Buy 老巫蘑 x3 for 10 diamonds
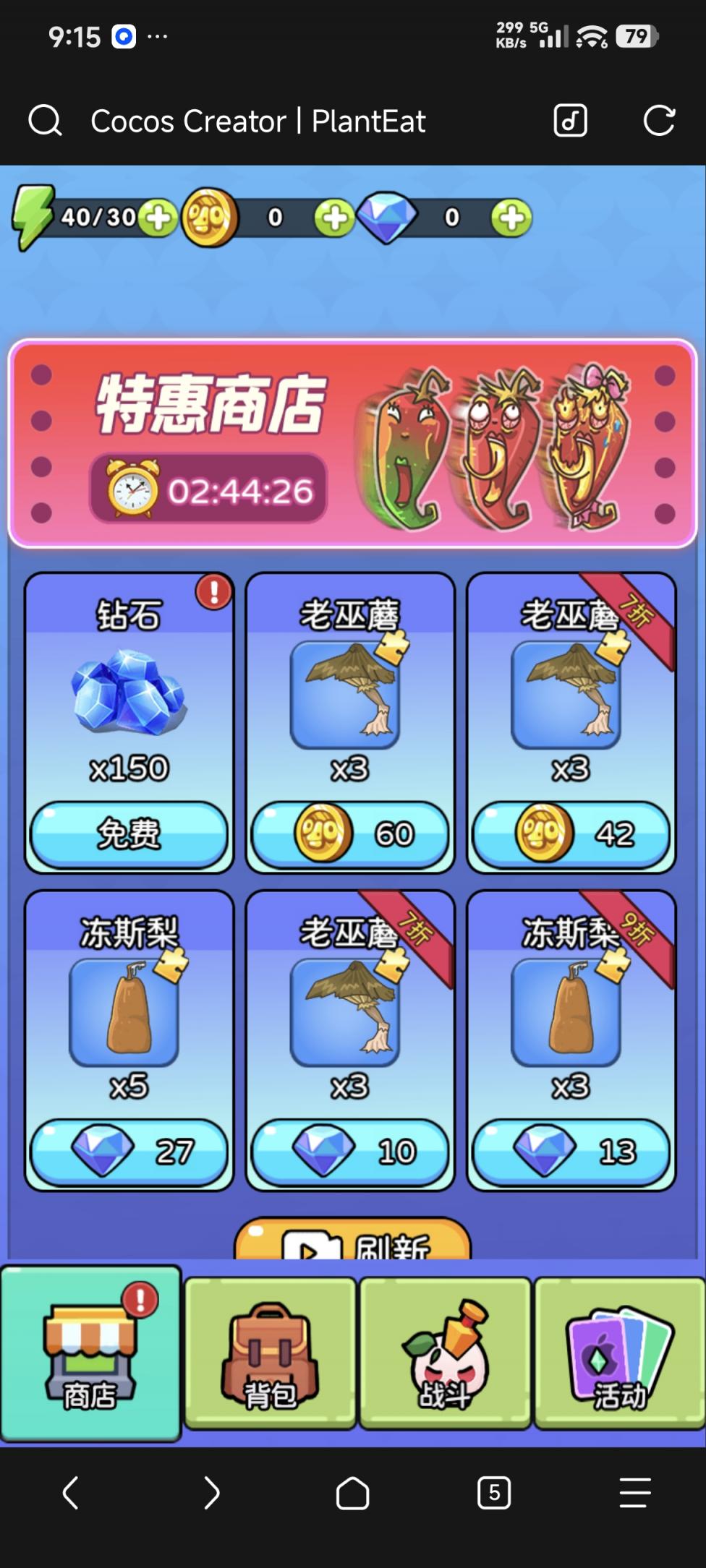The height and width of the screenshot is (1568, 706). tap(350, 1152)
